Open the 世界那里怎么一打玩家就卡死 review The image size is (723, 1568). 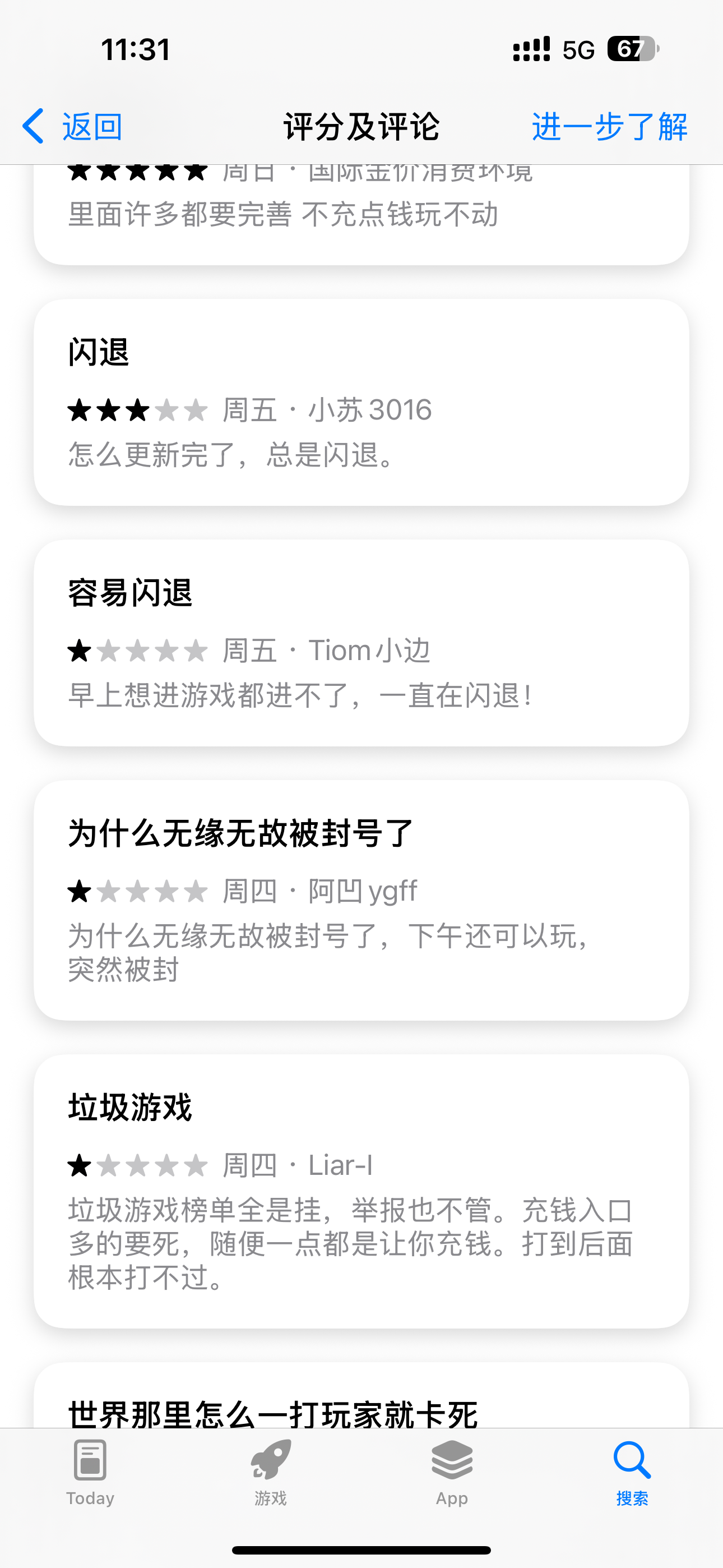coord(361,1395)
